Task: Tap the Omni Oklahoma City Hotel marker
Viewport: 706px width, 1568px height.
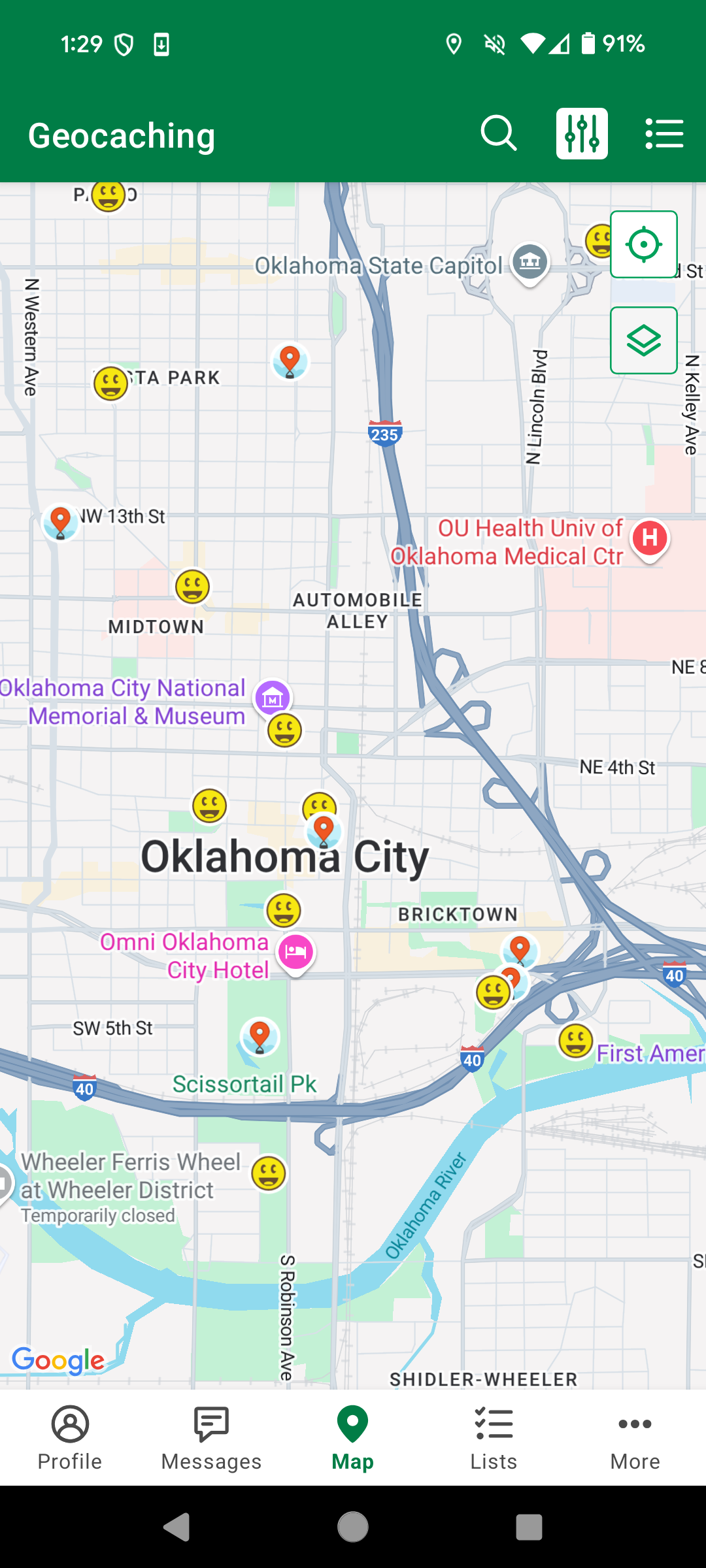Action: [x=295, y=954]
